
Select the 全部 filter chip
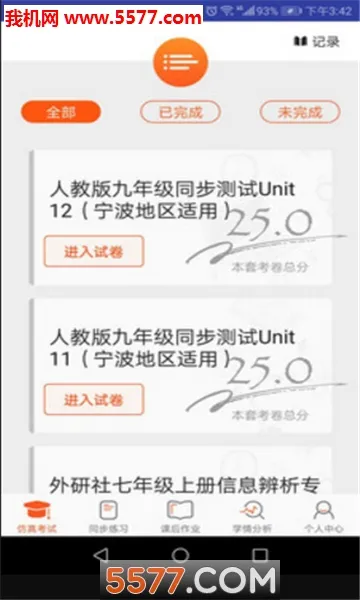(61, 112)
